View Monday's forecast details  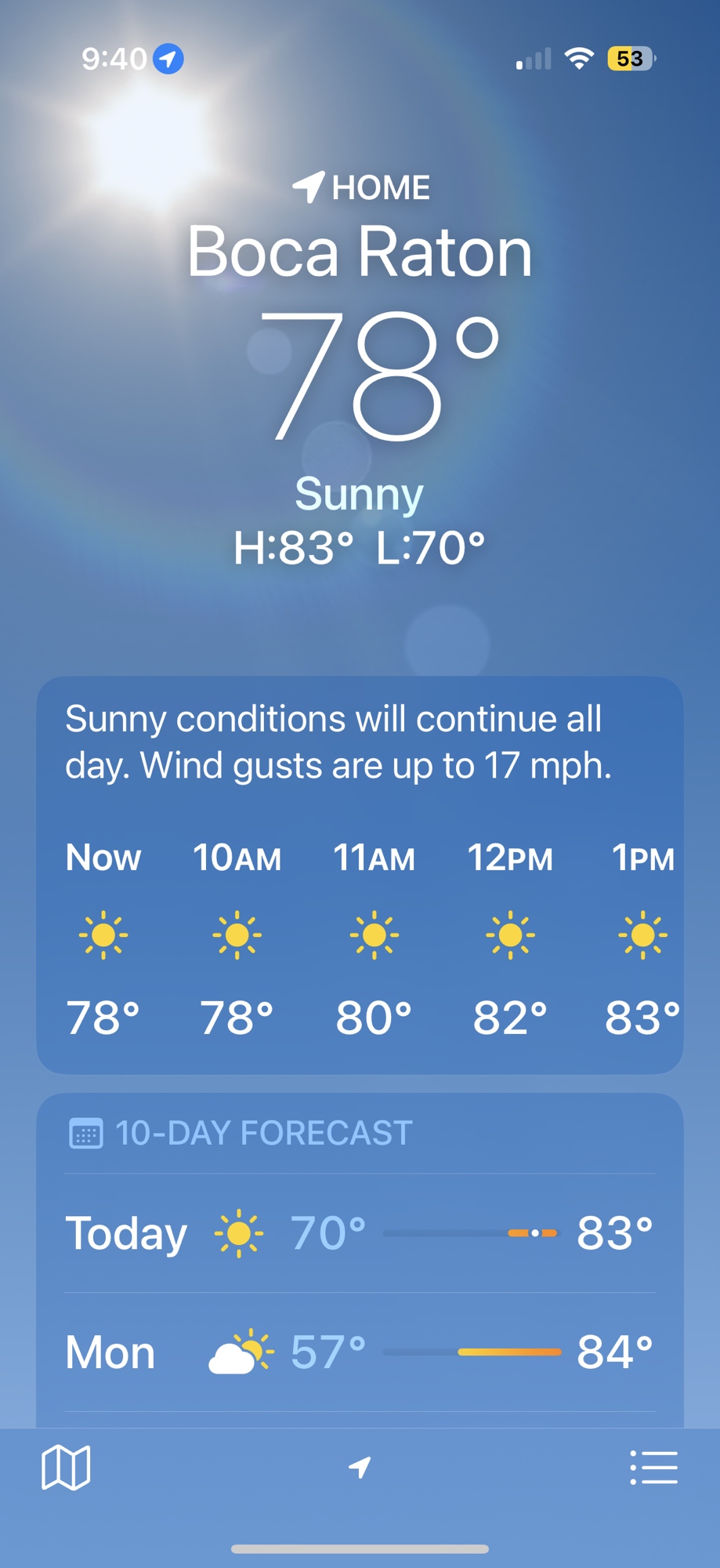pyautogui.click(x=360, y=1352)
